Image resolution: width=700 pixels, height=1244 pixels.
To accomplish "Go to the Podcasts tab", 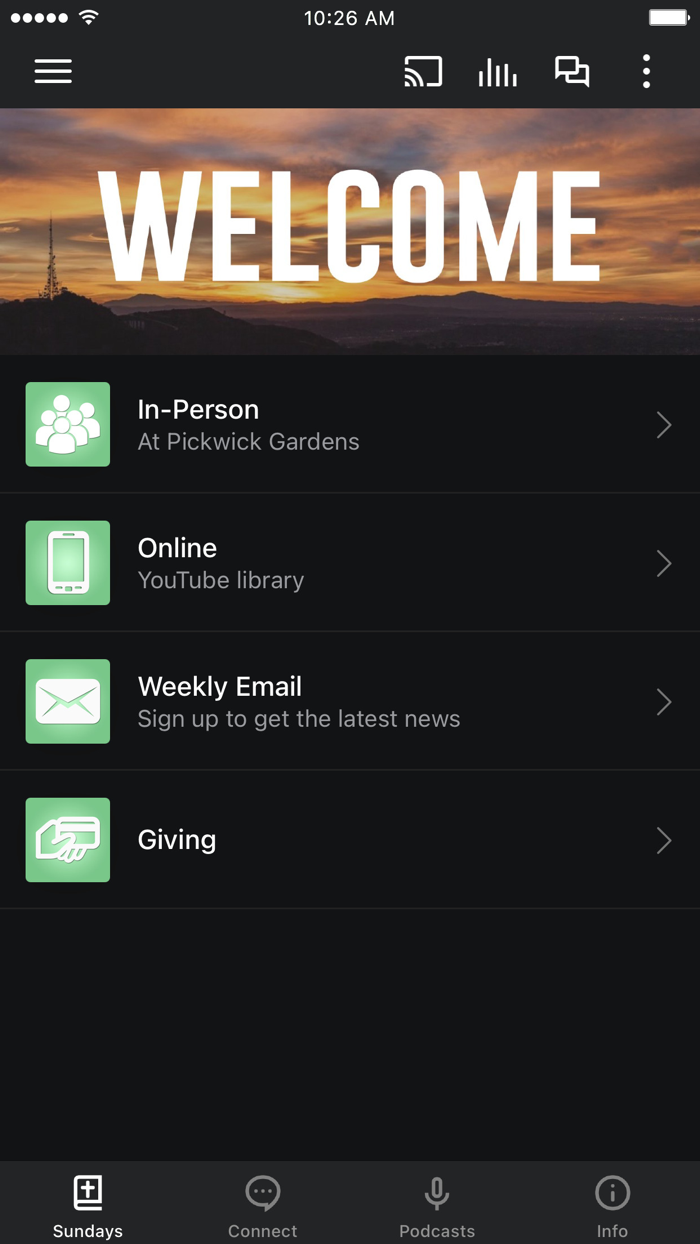I will pos(437,1205).
